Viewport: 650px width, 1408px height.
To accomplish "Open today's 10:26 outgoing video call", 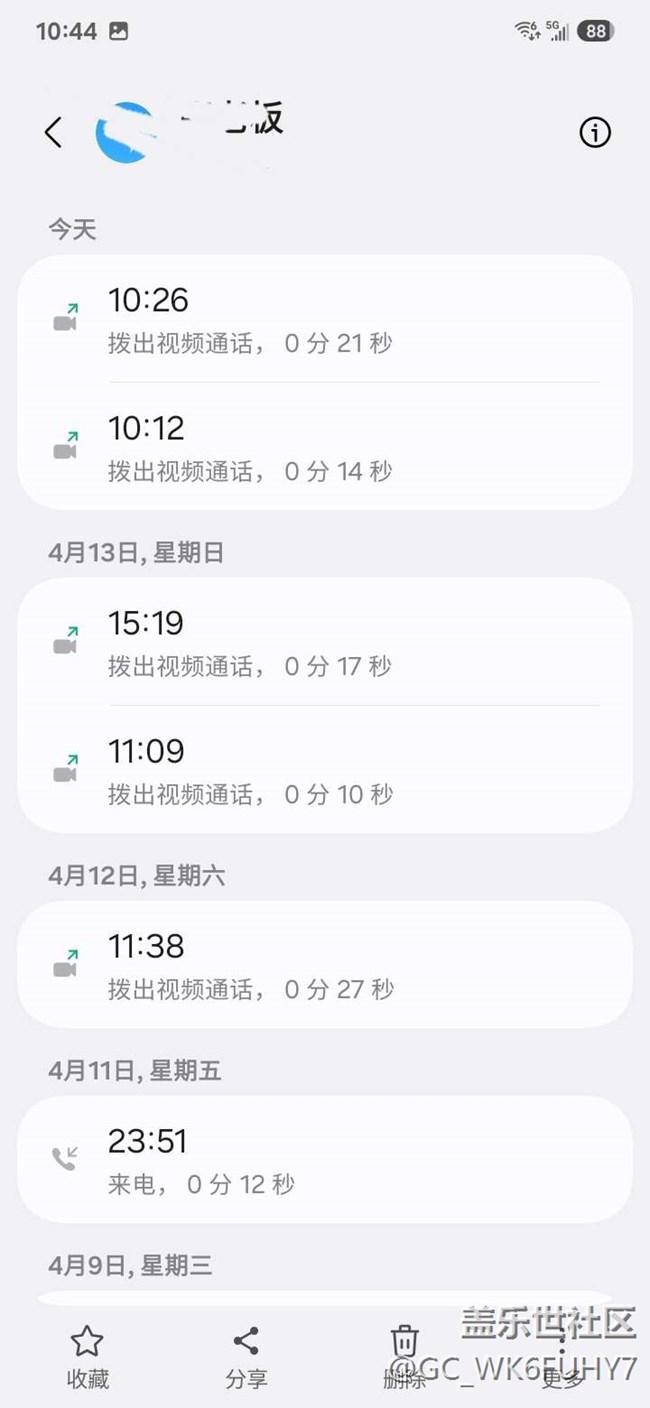I will [x=325, y=319].
